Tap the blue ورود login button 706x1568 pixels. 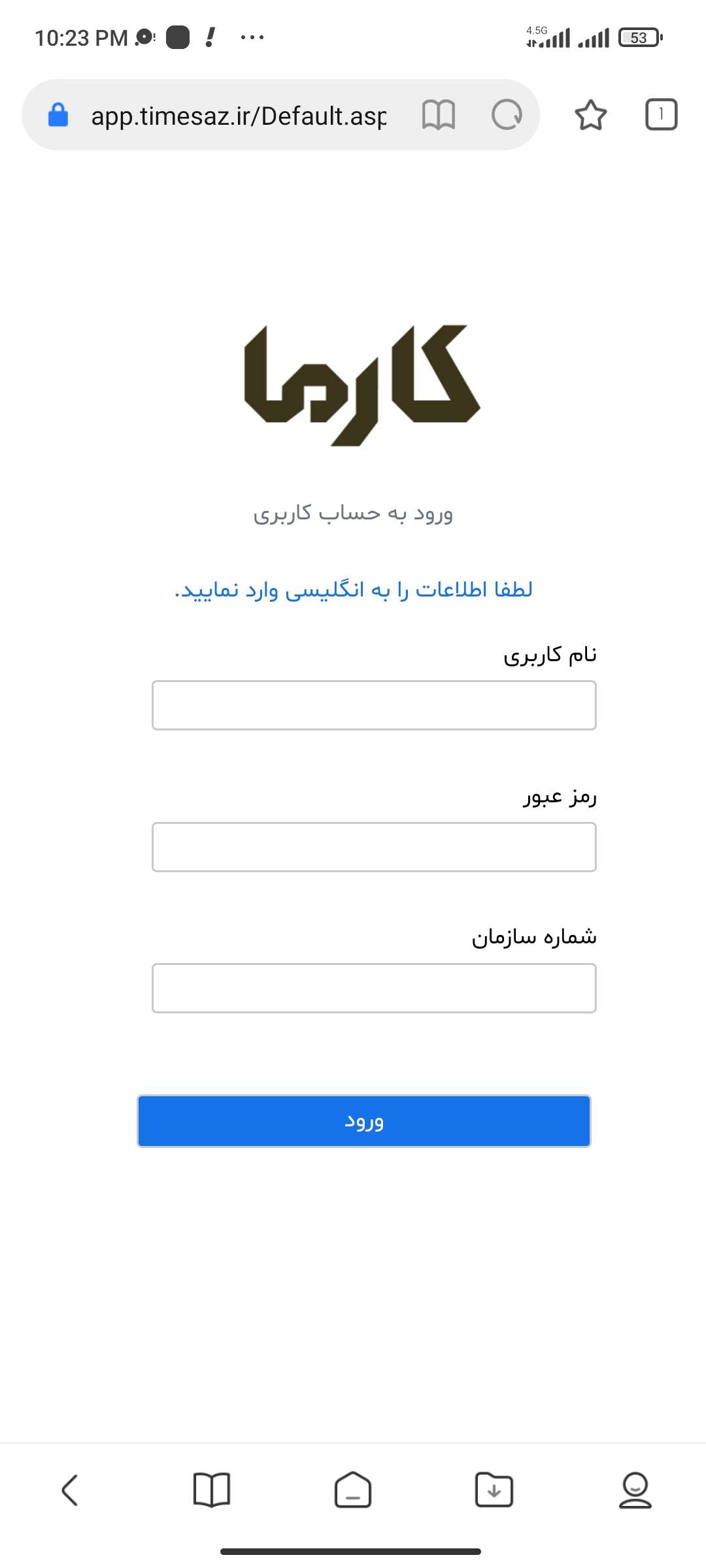click(364, 1121)
